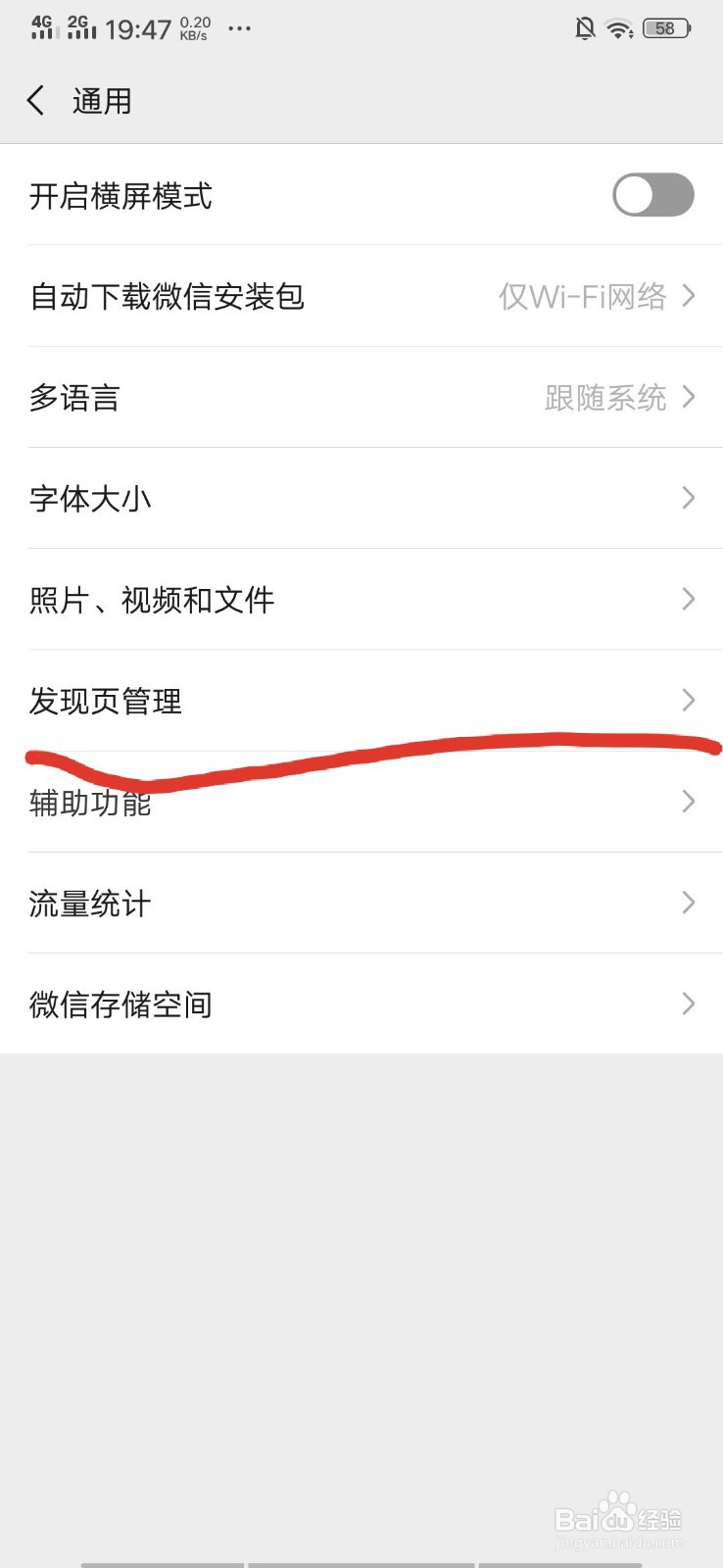This screenshot has height=1568, width=723.
Task: Expand 字体大小 settings via its chevron
Action: tap(688, 499)
